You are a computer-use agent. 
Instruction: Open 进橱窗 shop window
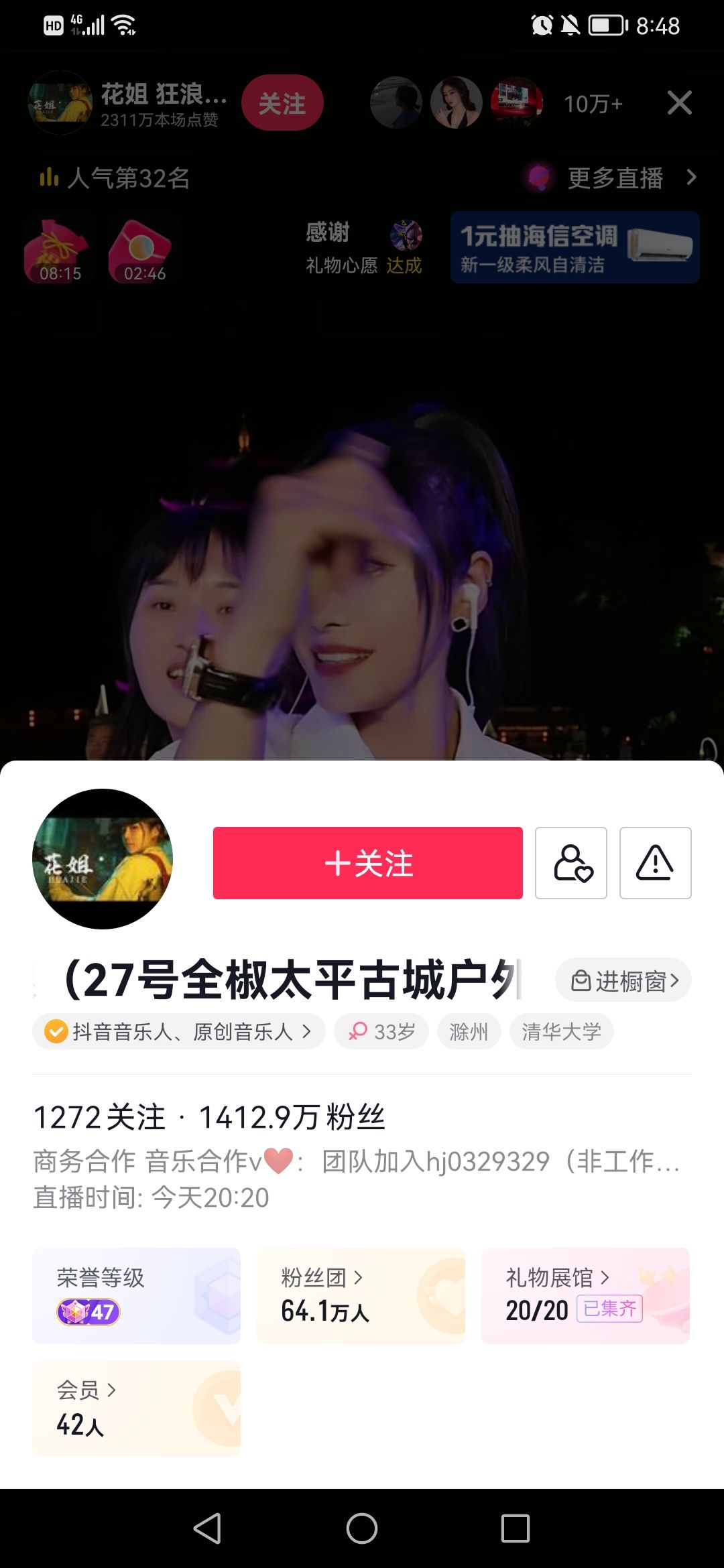click(623, 981)
